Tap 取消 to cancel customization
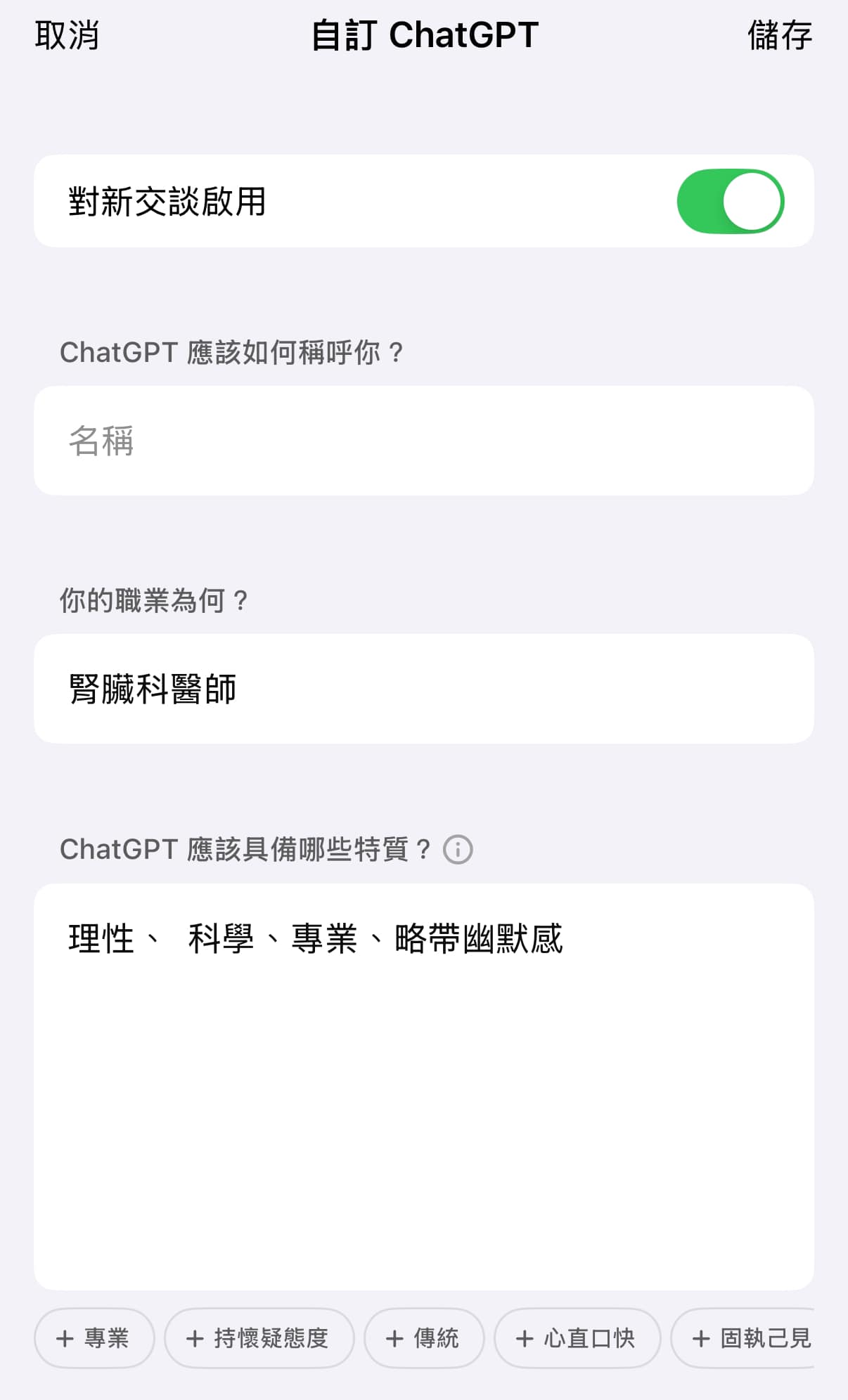Image resolution: width=848 pixels, height=1400 pixels. pos(67,36)
